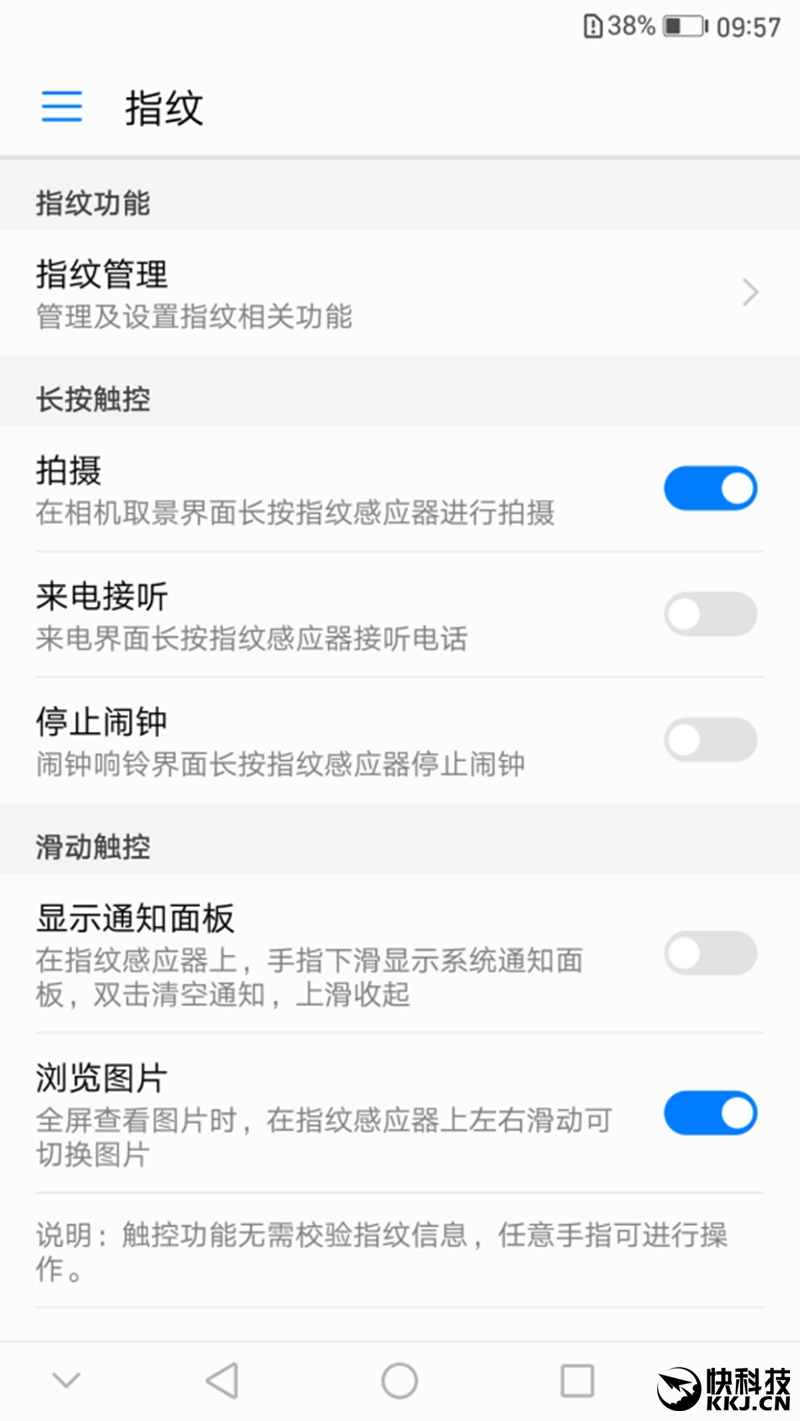Disable the 拍摄 camera capture switch
Viewport: 800px width, 1421px height.
(710, 488)
